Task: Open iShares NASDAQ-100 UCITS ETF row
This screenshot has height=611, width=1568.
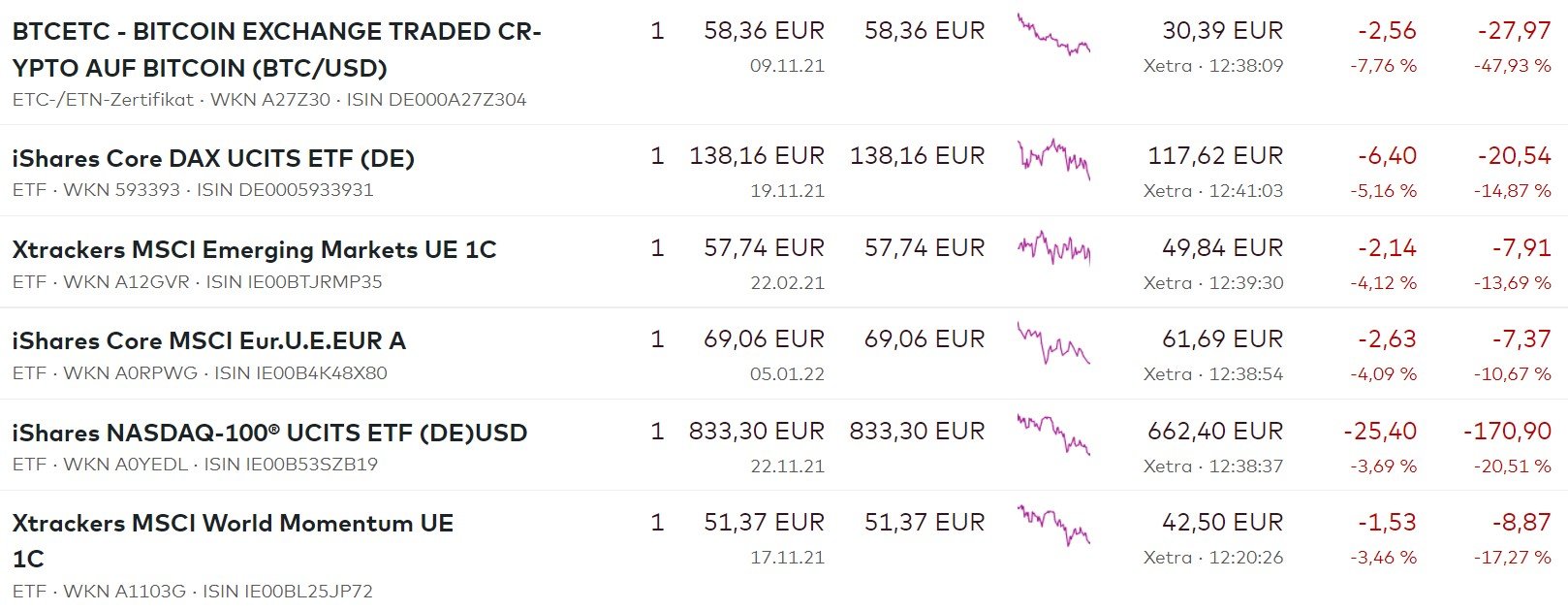Action: (269, 433)
